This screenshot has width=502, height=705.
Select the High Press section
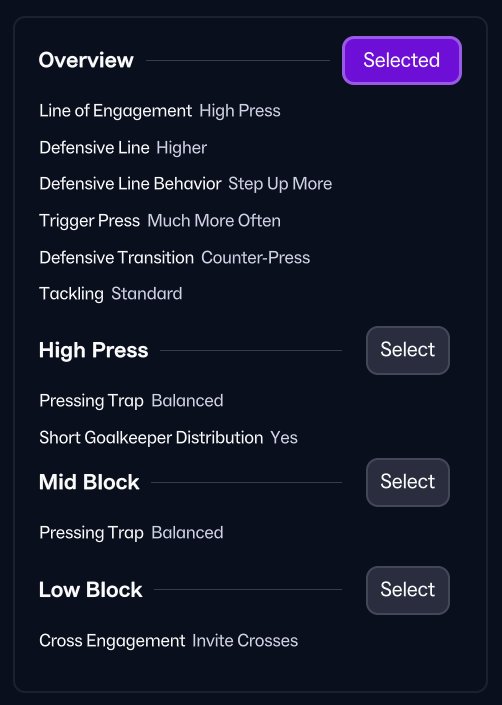click(x=408, y=350)
